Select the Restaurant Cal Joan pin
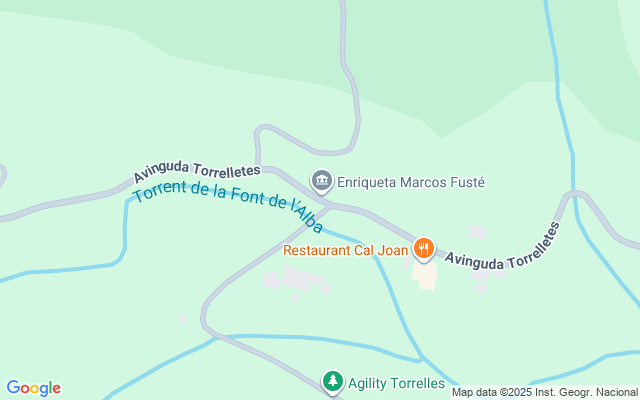 (423, 248)
